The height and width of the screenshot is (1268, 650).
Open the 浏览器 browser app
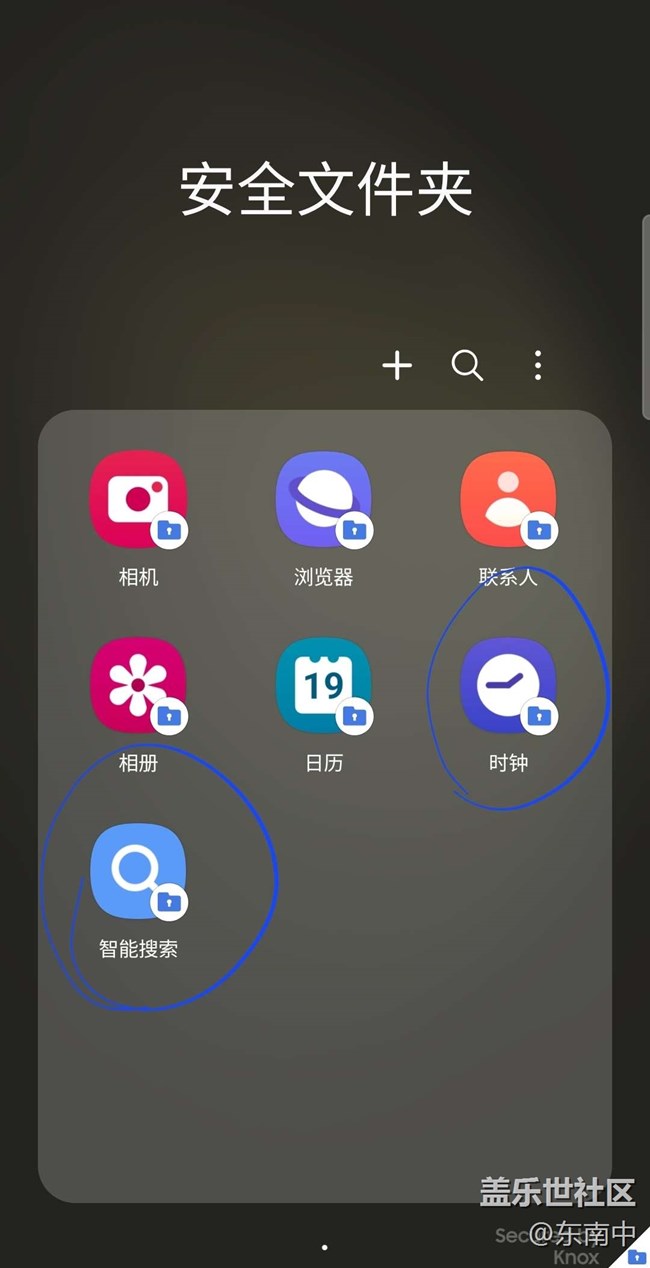pos(323,500)
